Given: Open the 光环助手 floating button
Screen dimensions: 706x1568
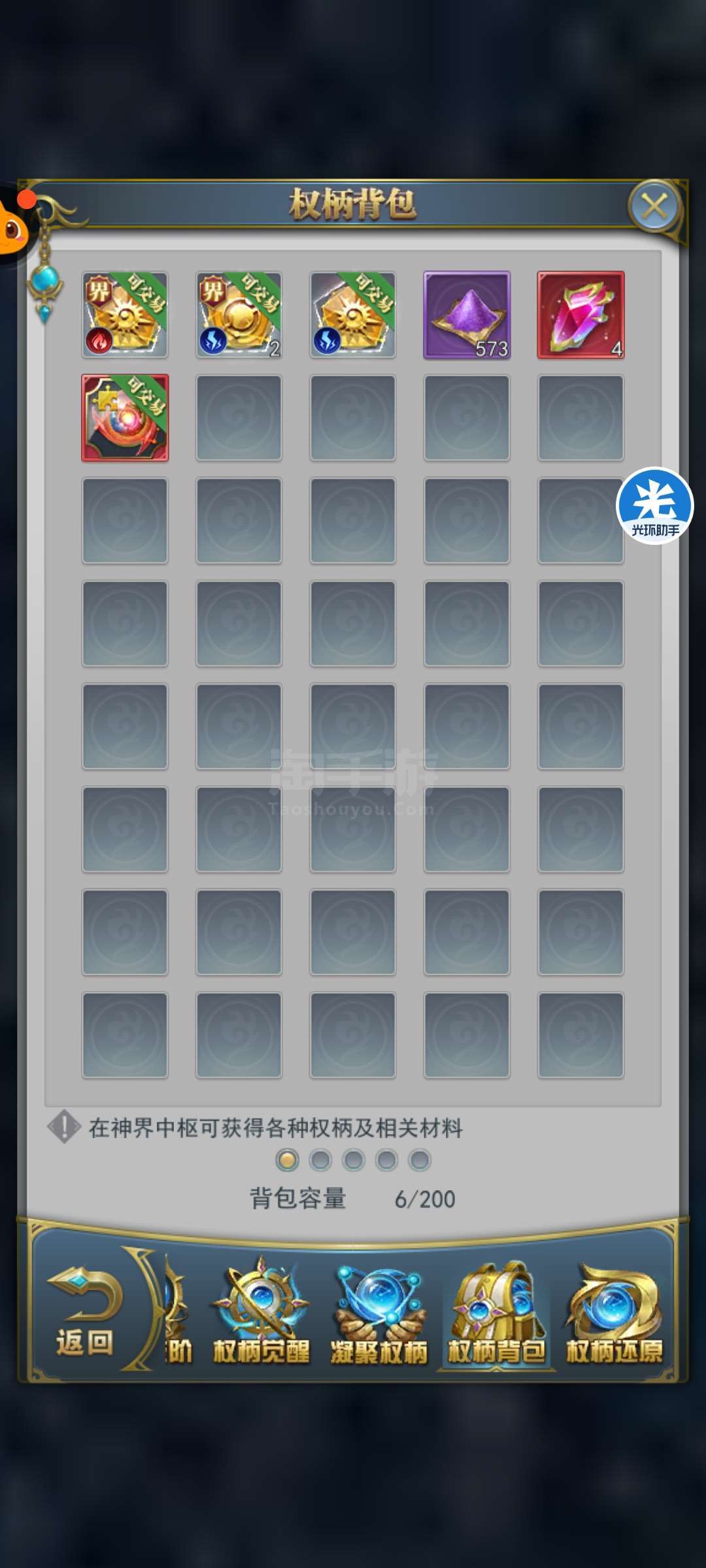Looking at the screenshot, I should 654,505.
